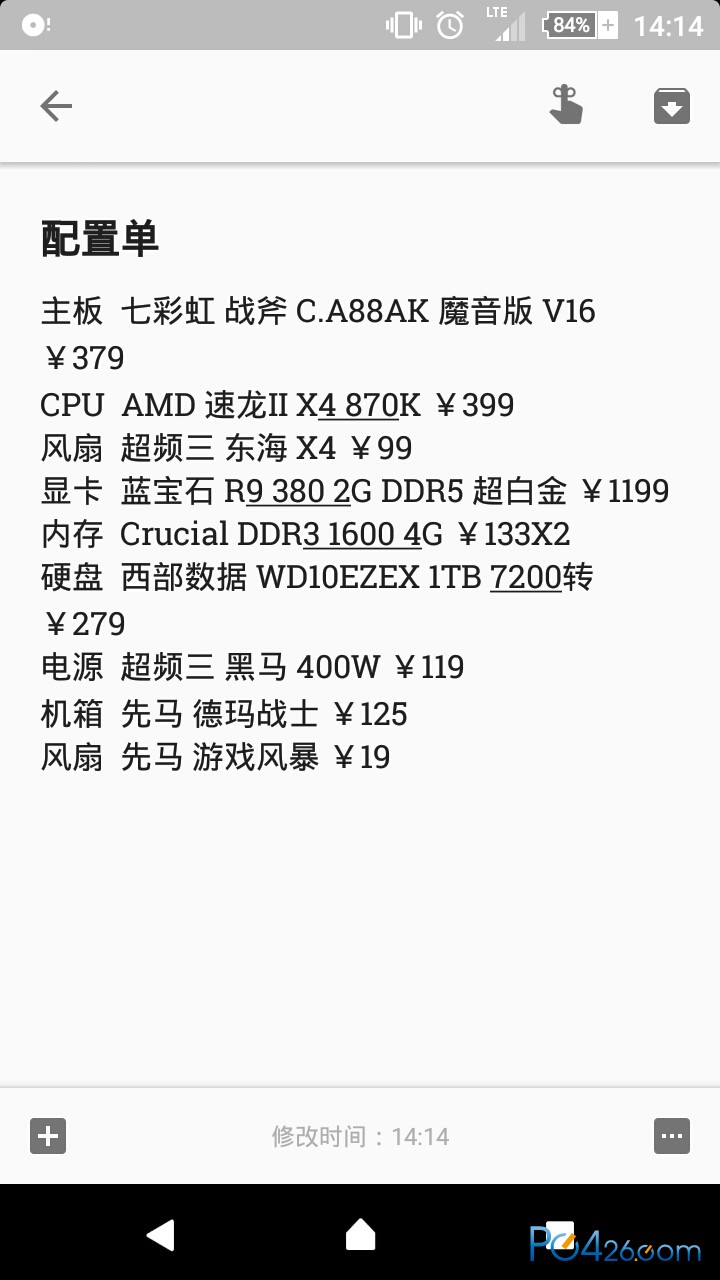The height and width of the screenshot is (1280, 720).
Task: Tap the system home button
Action: [360, 1235]
